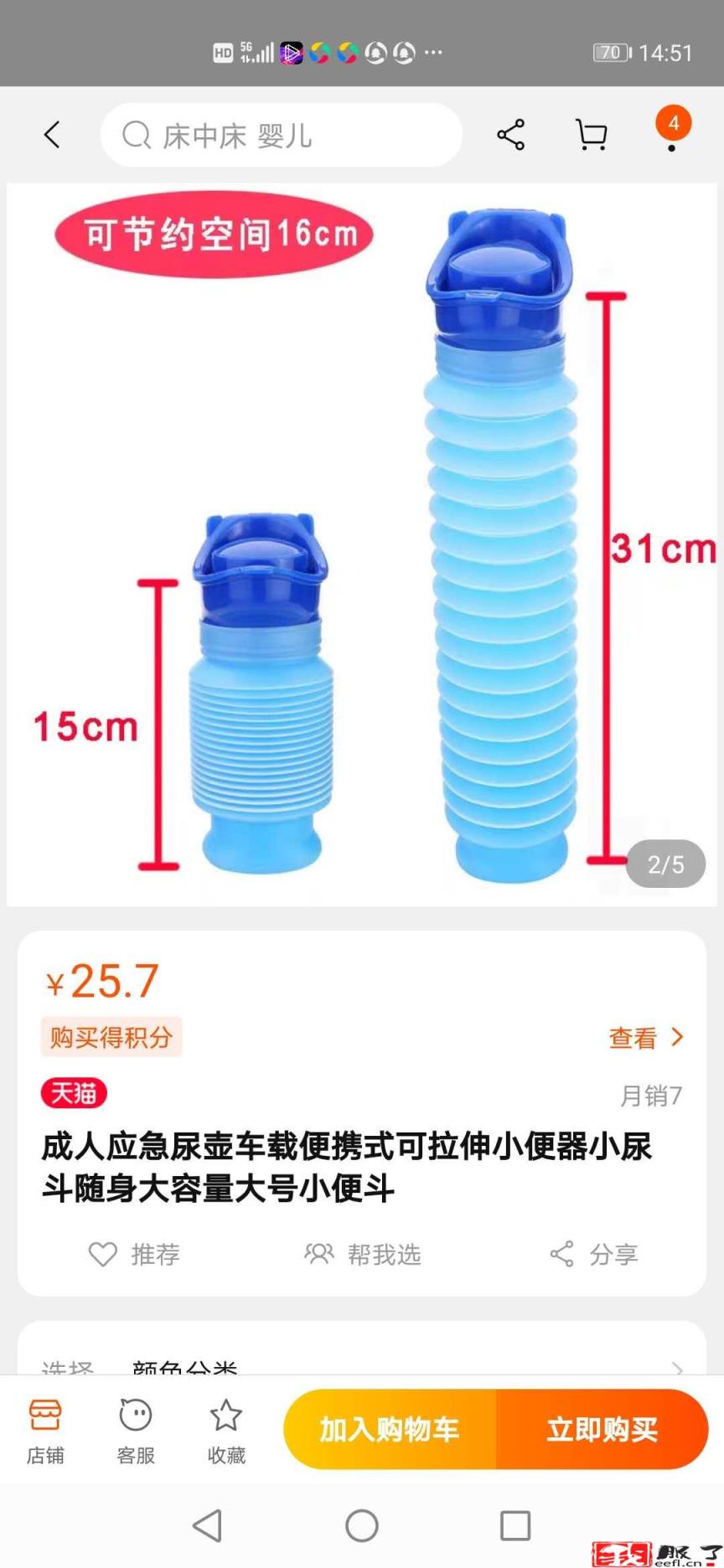Tap 立即购买 to buy now
Viewport: 724px width, 1568px height.
602,1429
